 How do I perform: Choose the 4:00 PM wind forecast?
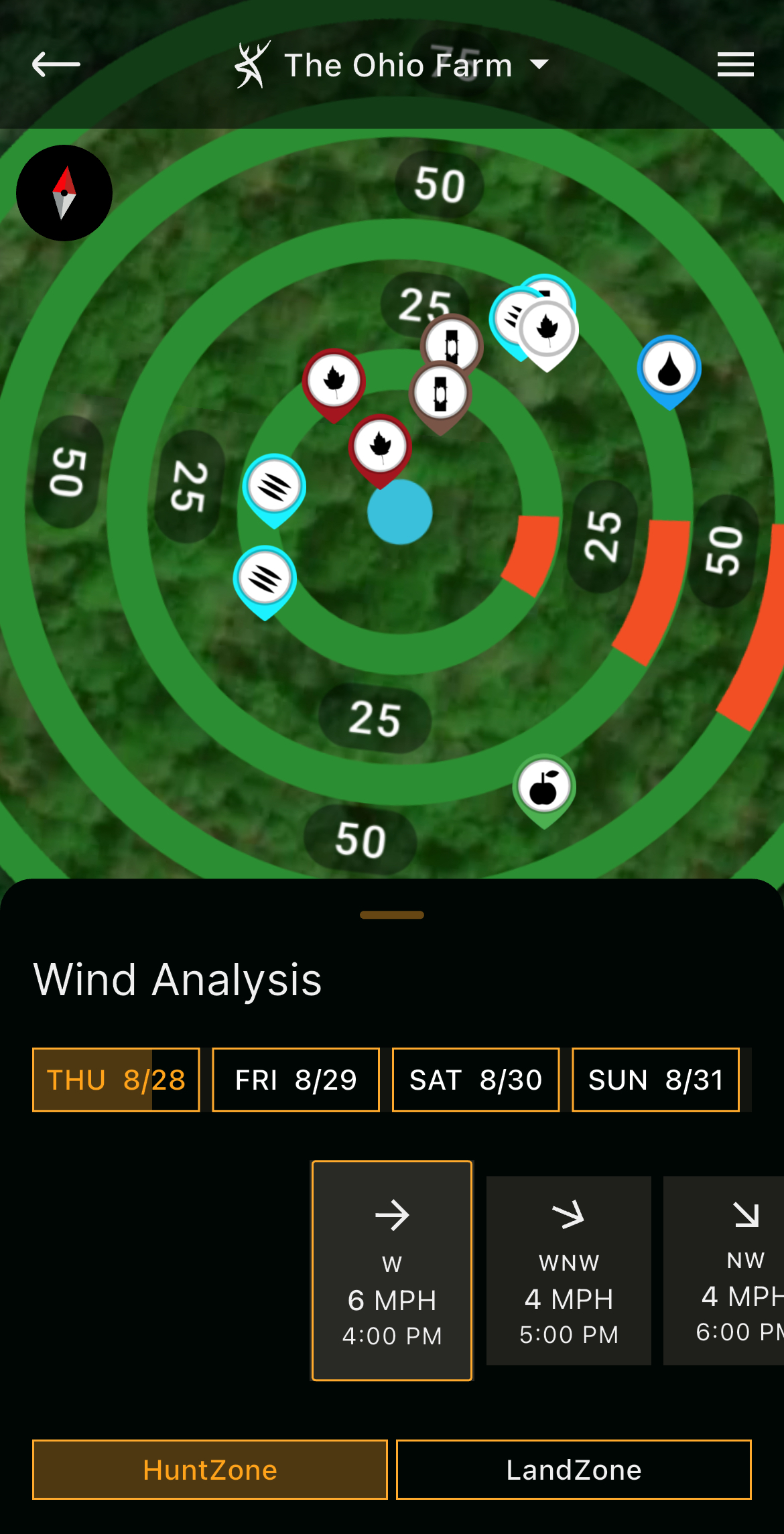392,1271
